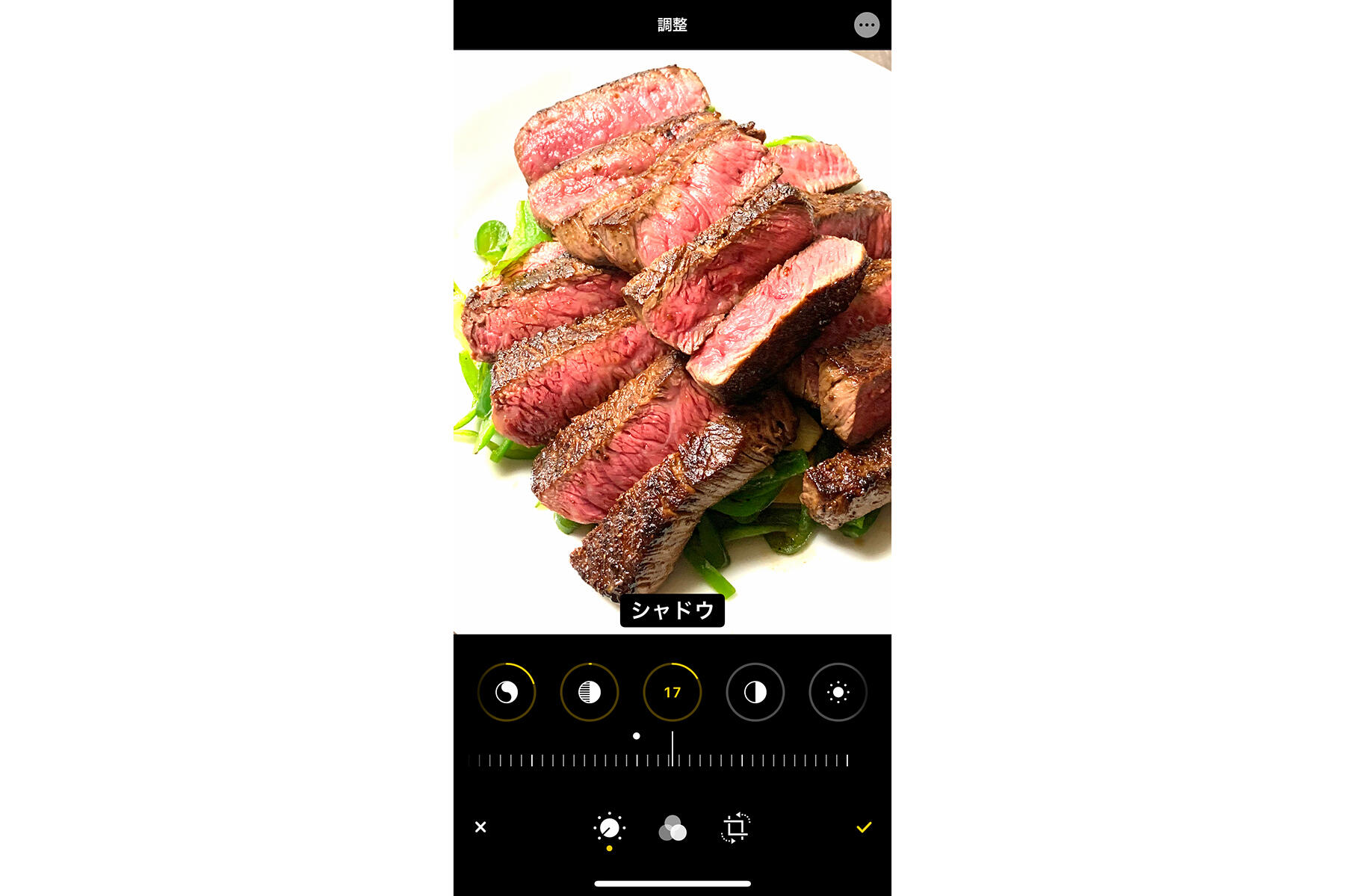
Task: Select the brightness adjustment dial
Action: [x=838, y=692]
